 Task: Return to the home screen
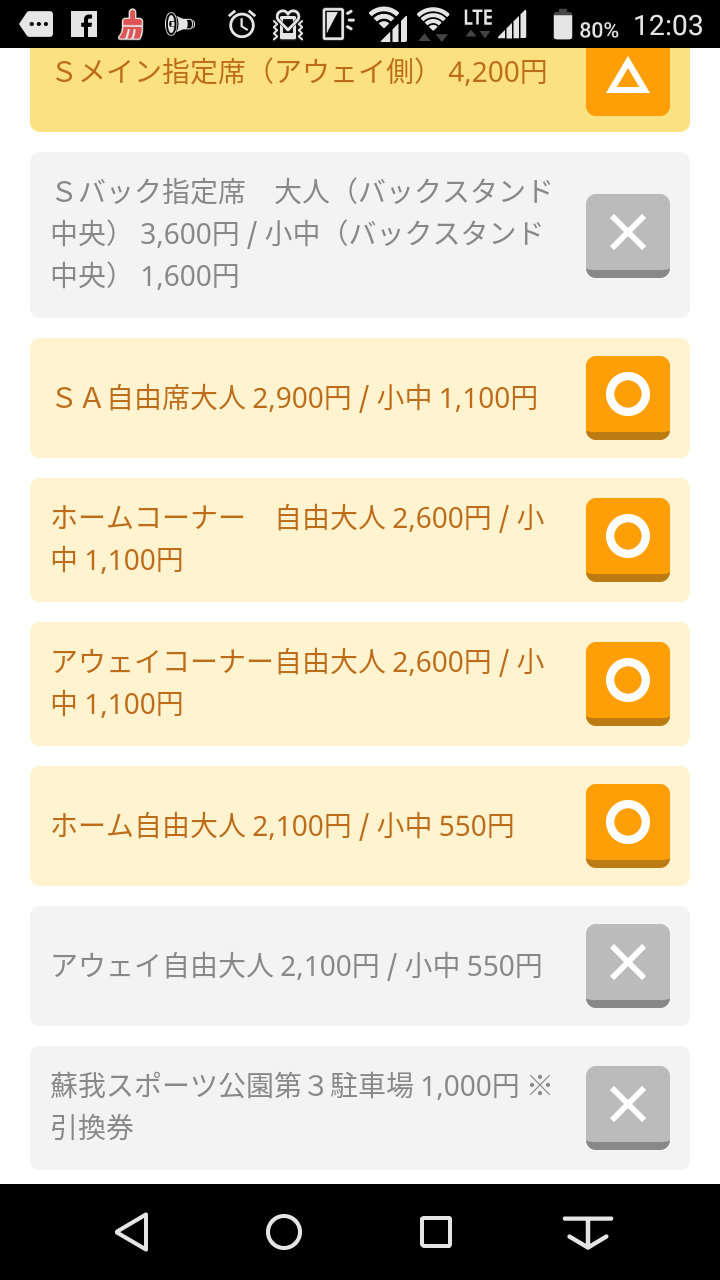tap(284, 1232)
